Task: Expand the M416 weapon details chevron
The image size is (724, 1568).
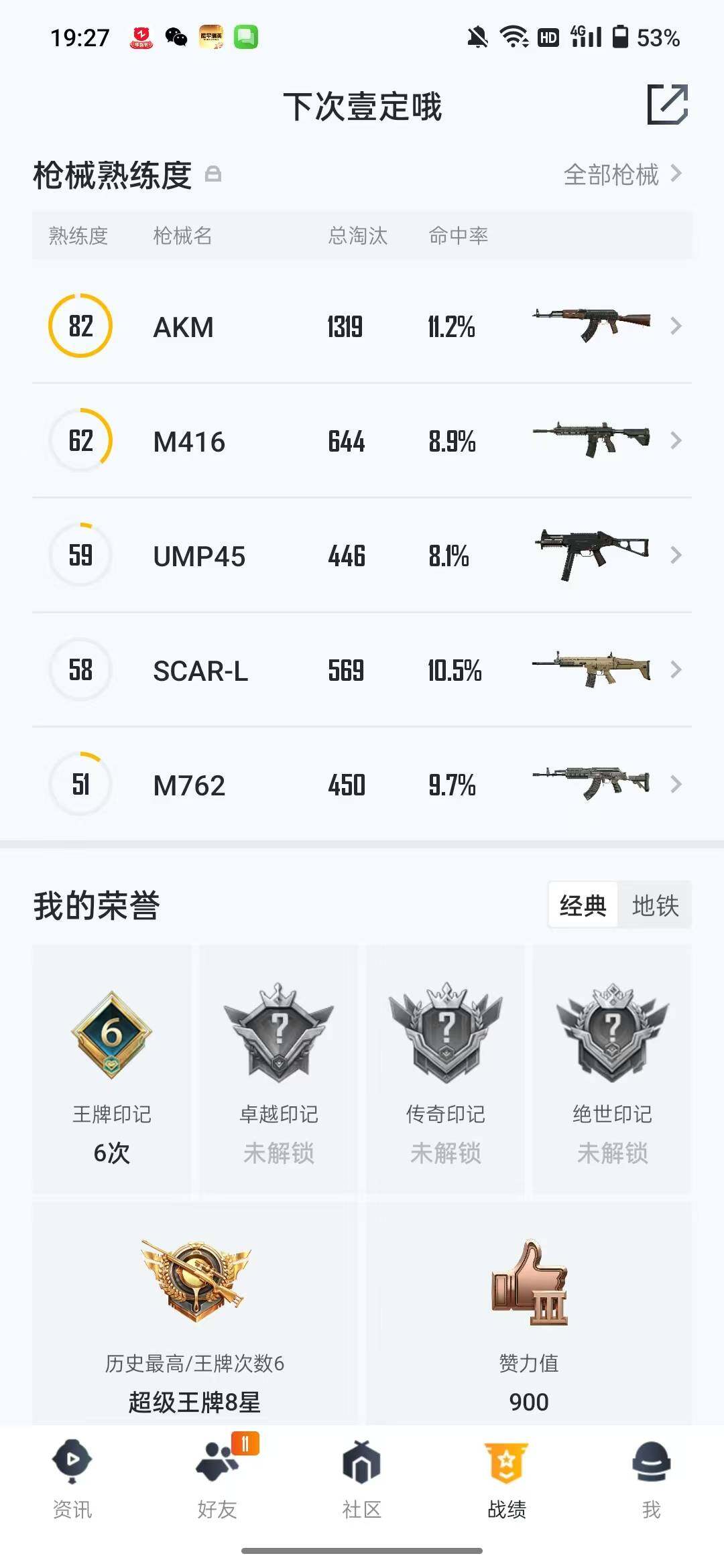Action: point(676,441)
